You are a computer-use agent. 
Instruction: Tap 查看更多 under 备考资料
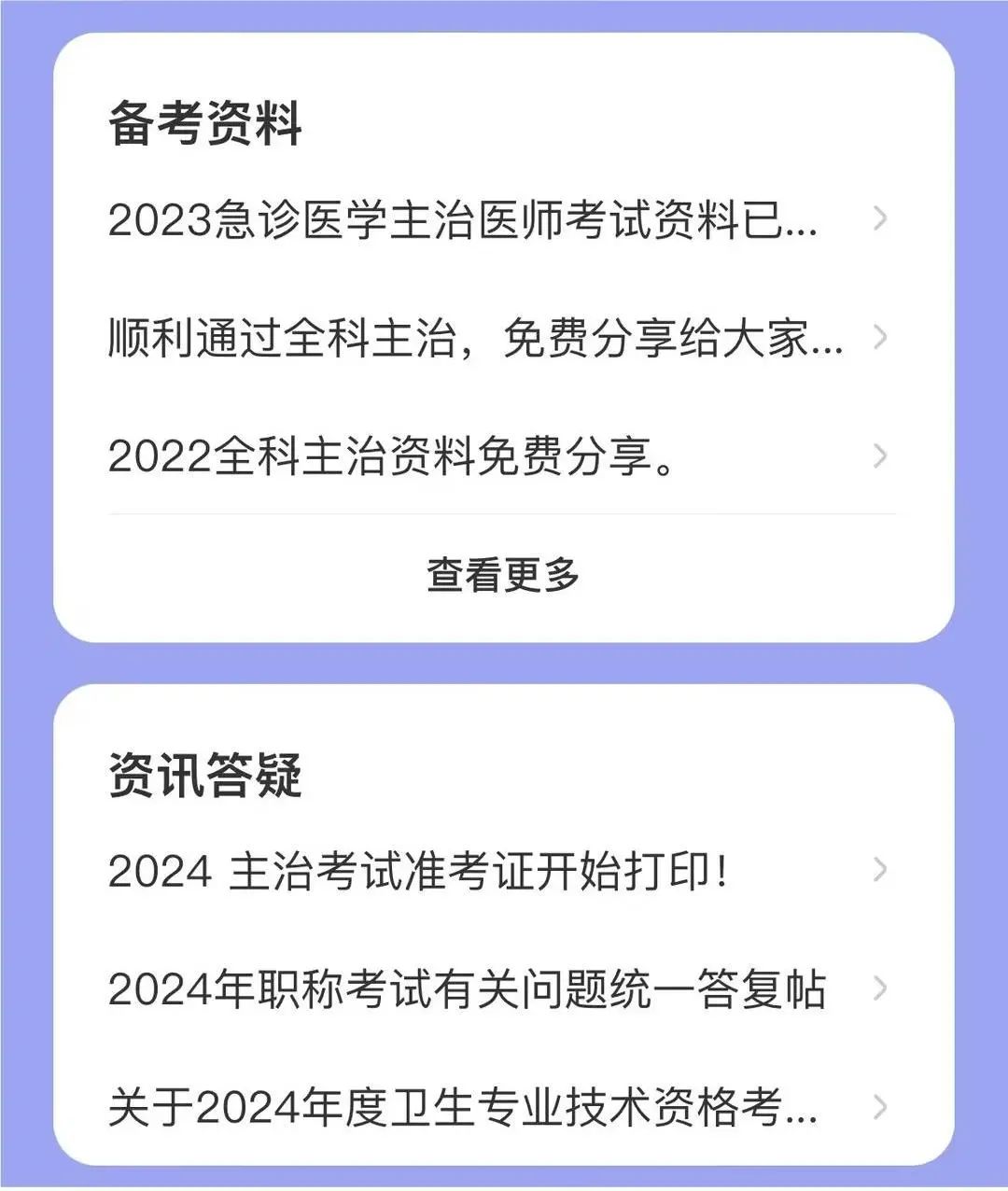503,575
